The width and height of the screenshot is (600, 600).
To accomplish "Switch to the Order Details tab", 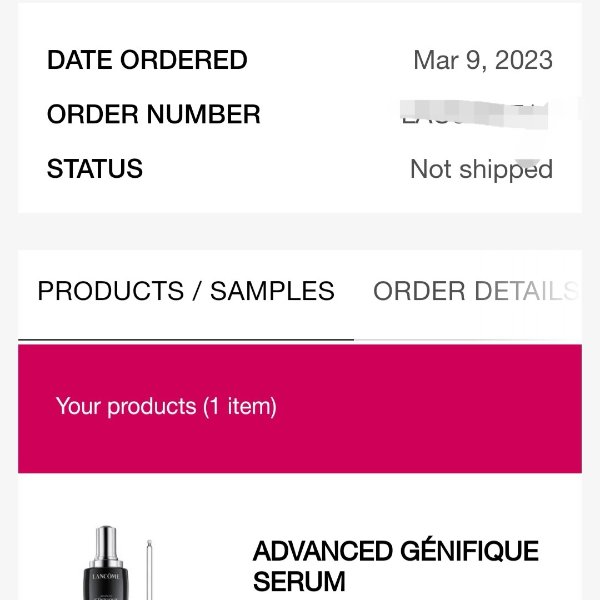I will click(x=475, y=292).
